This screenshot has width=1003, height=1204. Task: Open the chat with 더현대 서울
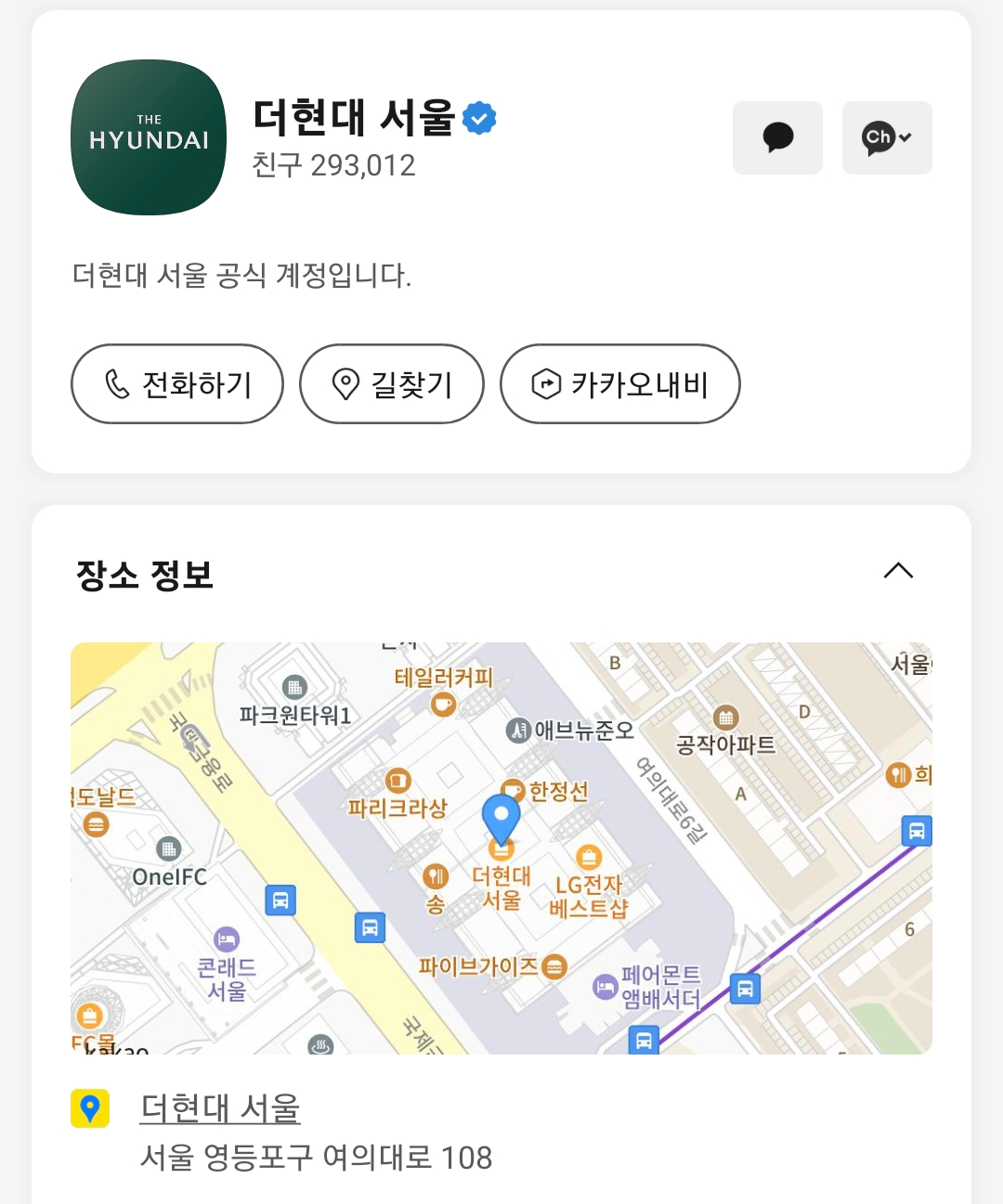777,137
